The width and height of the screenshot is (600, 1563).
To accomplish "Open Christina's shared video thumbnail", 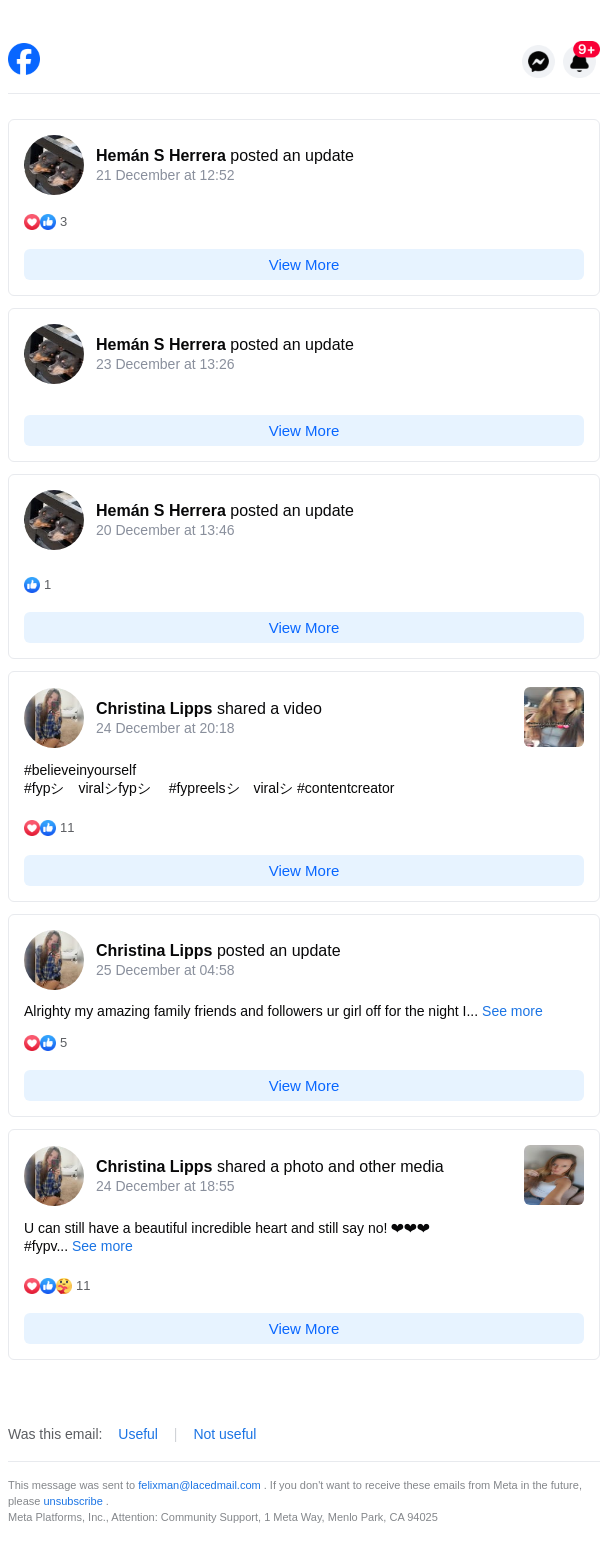I will tap(554, 717).
